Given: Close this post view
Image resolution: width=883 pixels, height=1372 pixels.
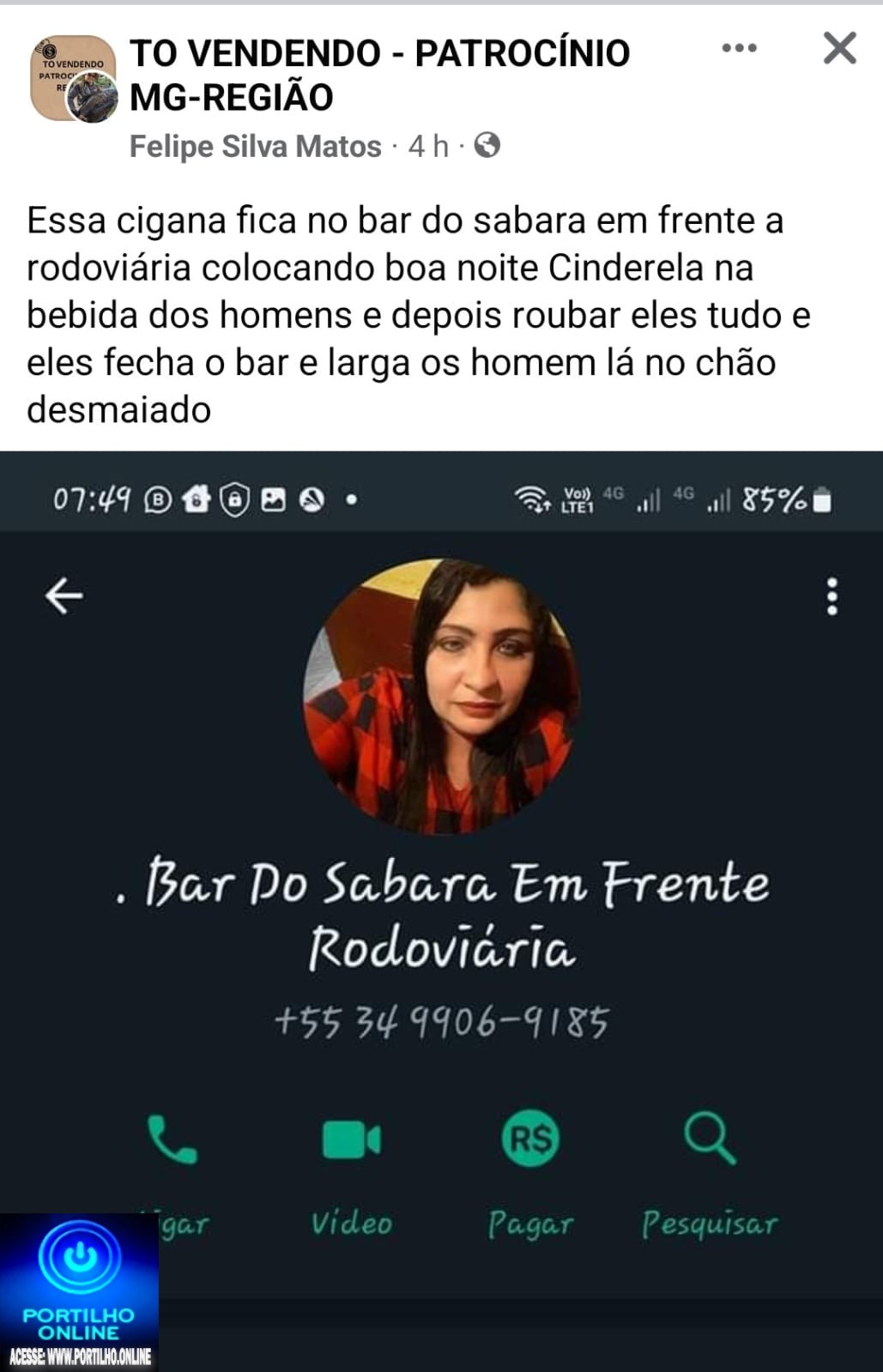Looking at the screenshot, I should click(839, 48).
